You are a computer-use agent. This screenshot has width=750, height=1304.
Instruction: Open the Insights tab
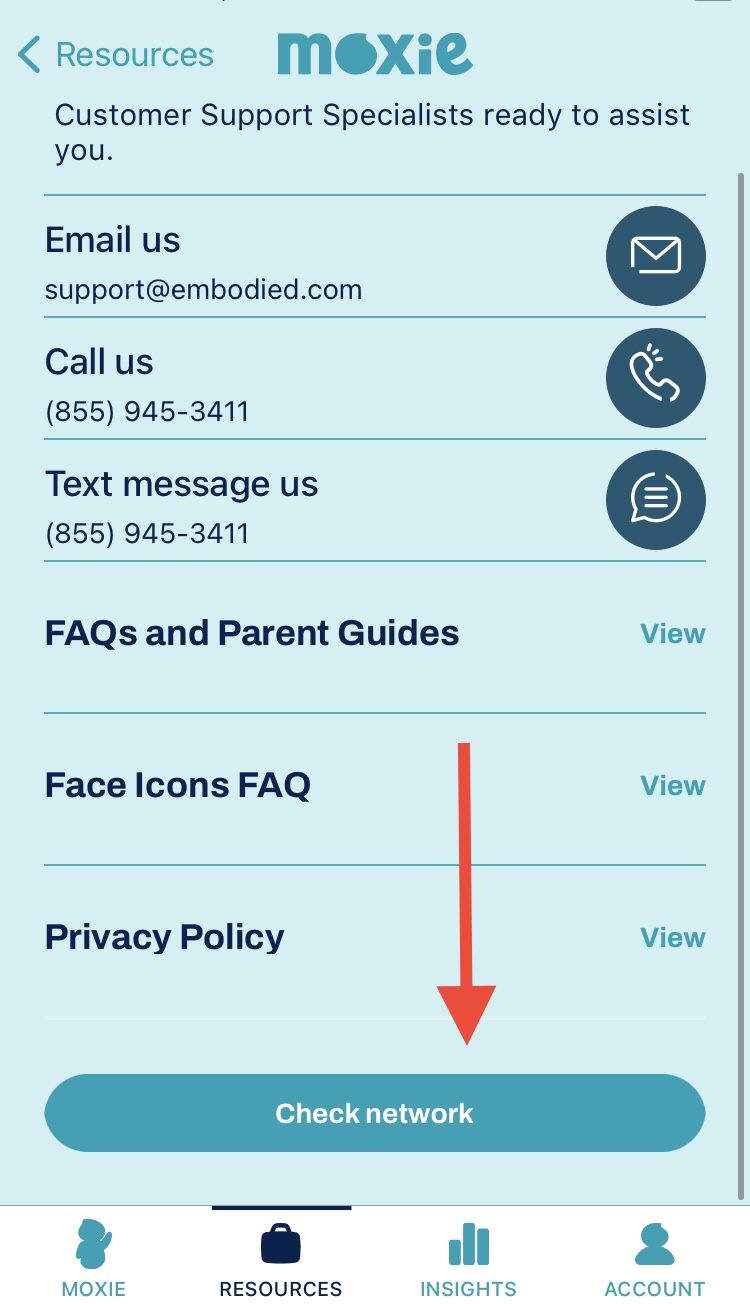click(x=468, y=1258)
